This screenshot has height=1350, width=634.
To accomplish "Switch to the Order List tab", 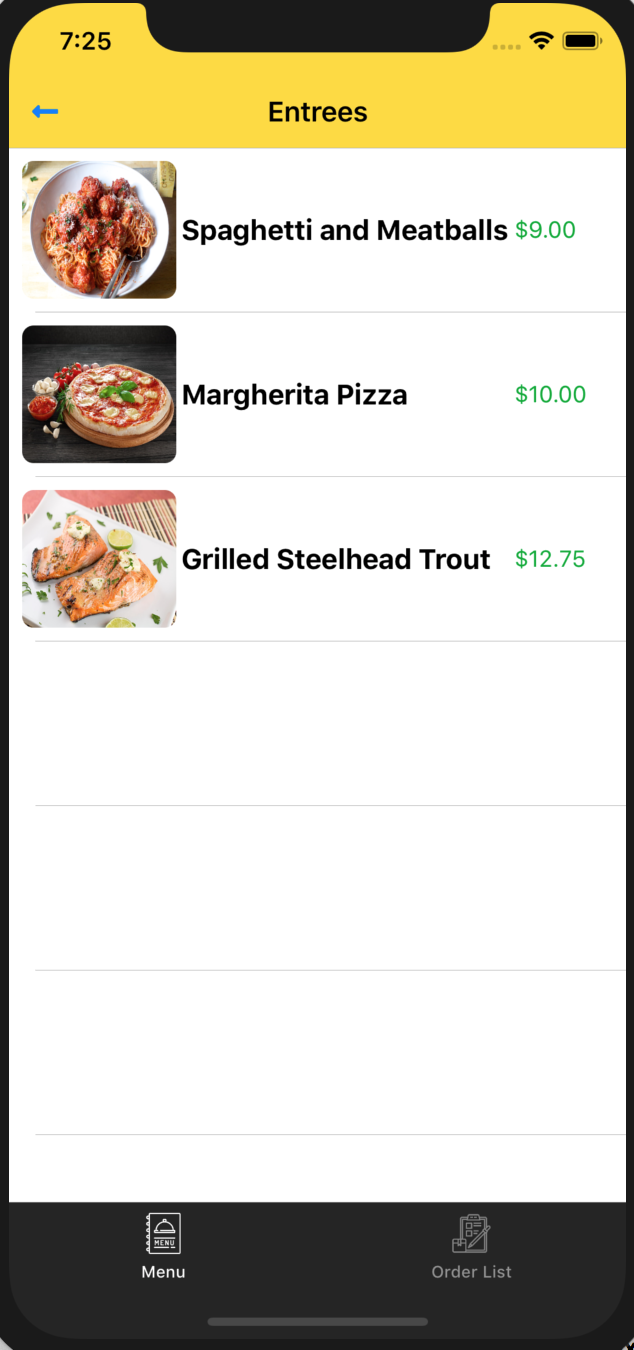I will coord(471,1246).
